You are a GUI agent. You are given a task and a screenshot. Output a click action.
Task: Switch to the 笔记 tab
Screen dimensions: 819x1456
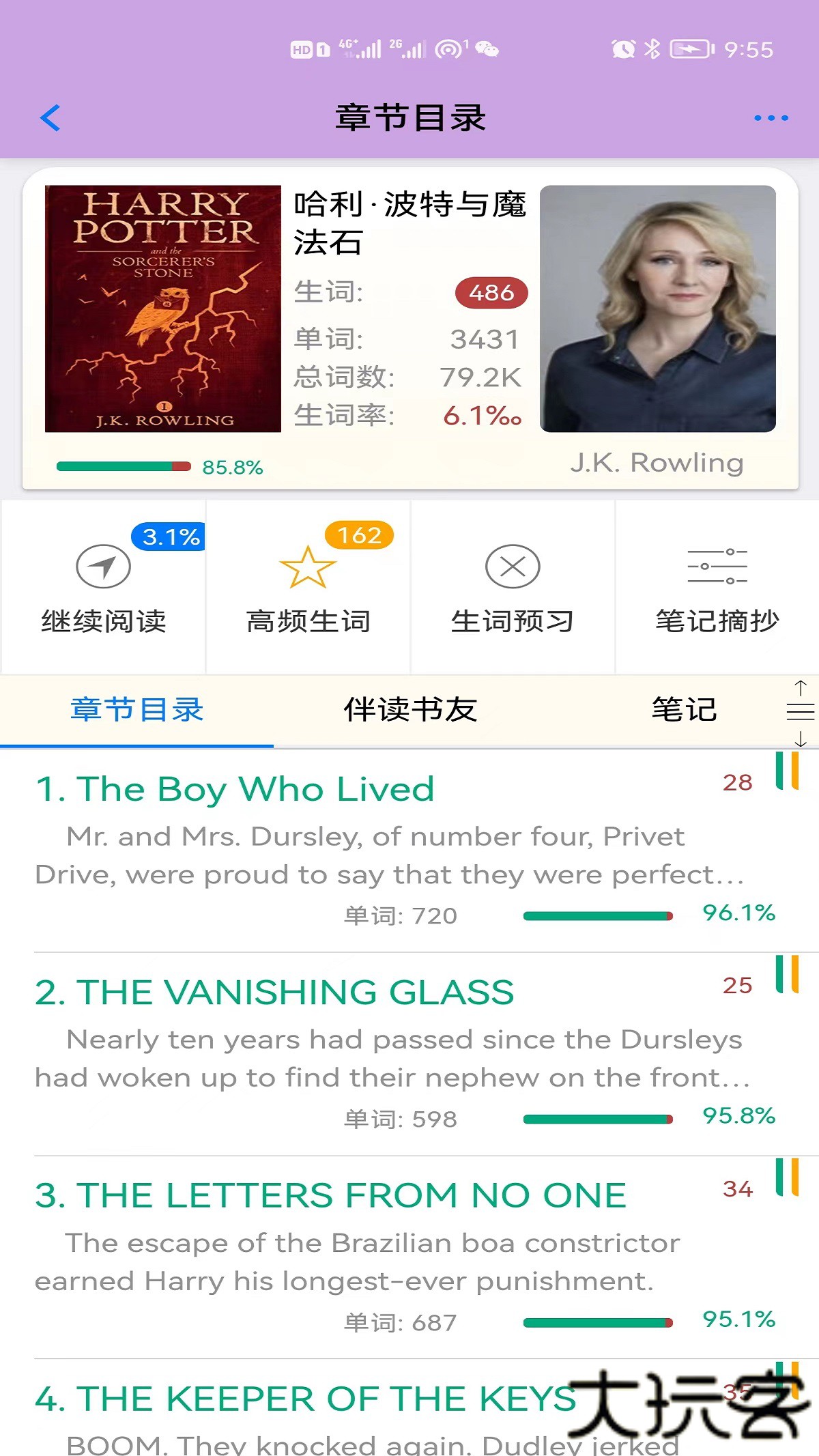[x=682, y=710]
